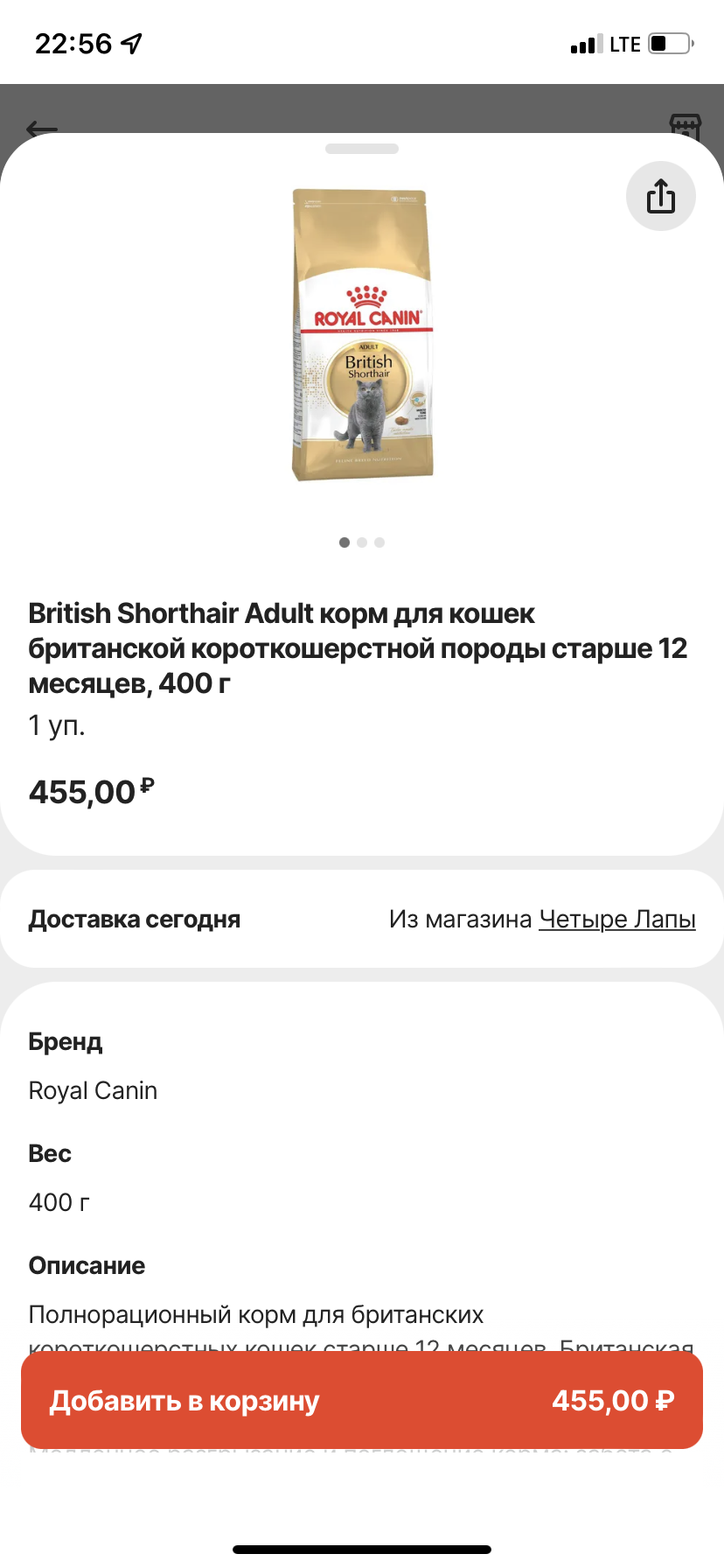Open the store icon in top right corner
Image resolution: width=724 pixels, height=1568 pixels.
coord(687,126)
